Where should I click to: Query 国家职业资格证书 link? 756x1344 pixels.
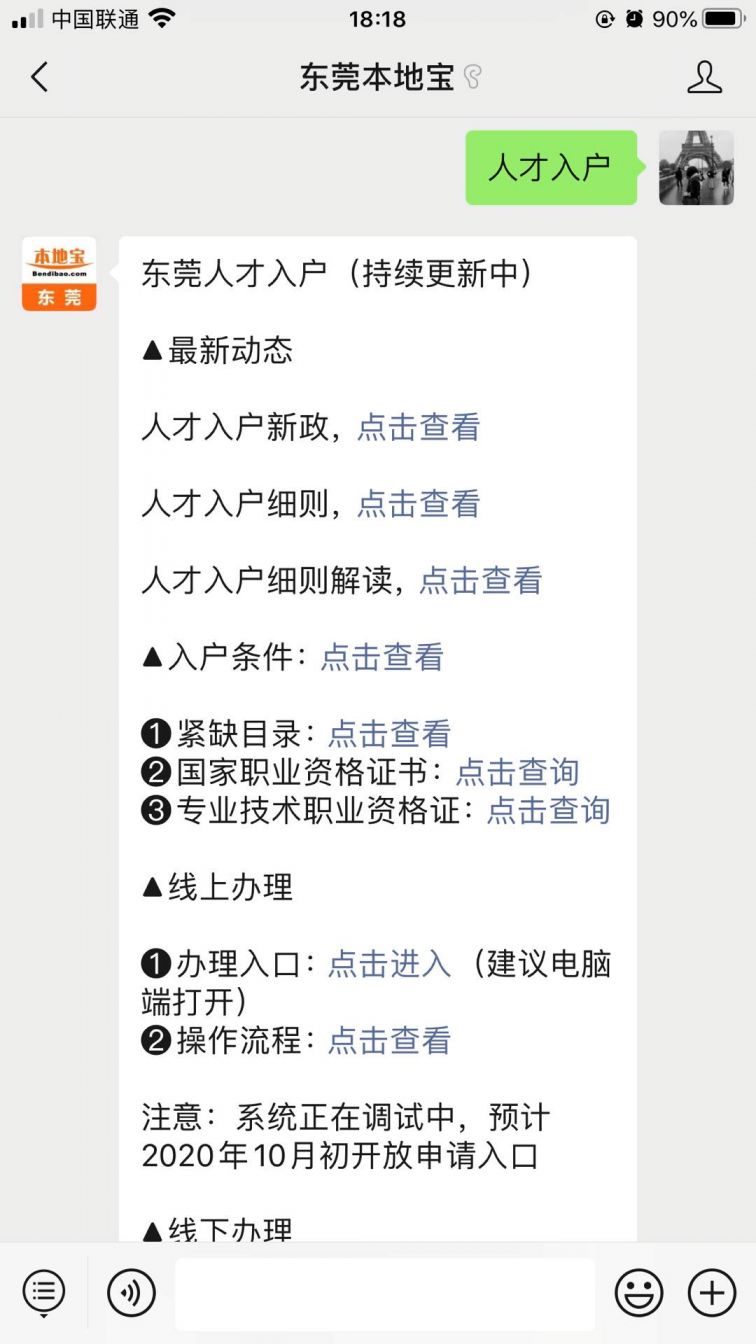(518, 772)
